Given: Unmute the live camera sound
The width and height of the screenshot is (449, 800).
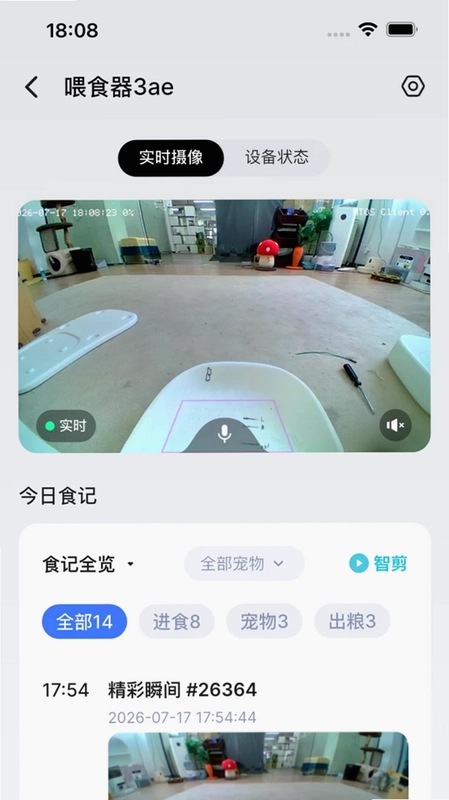Looking at the screenshot, I should (x=395, y=425).
